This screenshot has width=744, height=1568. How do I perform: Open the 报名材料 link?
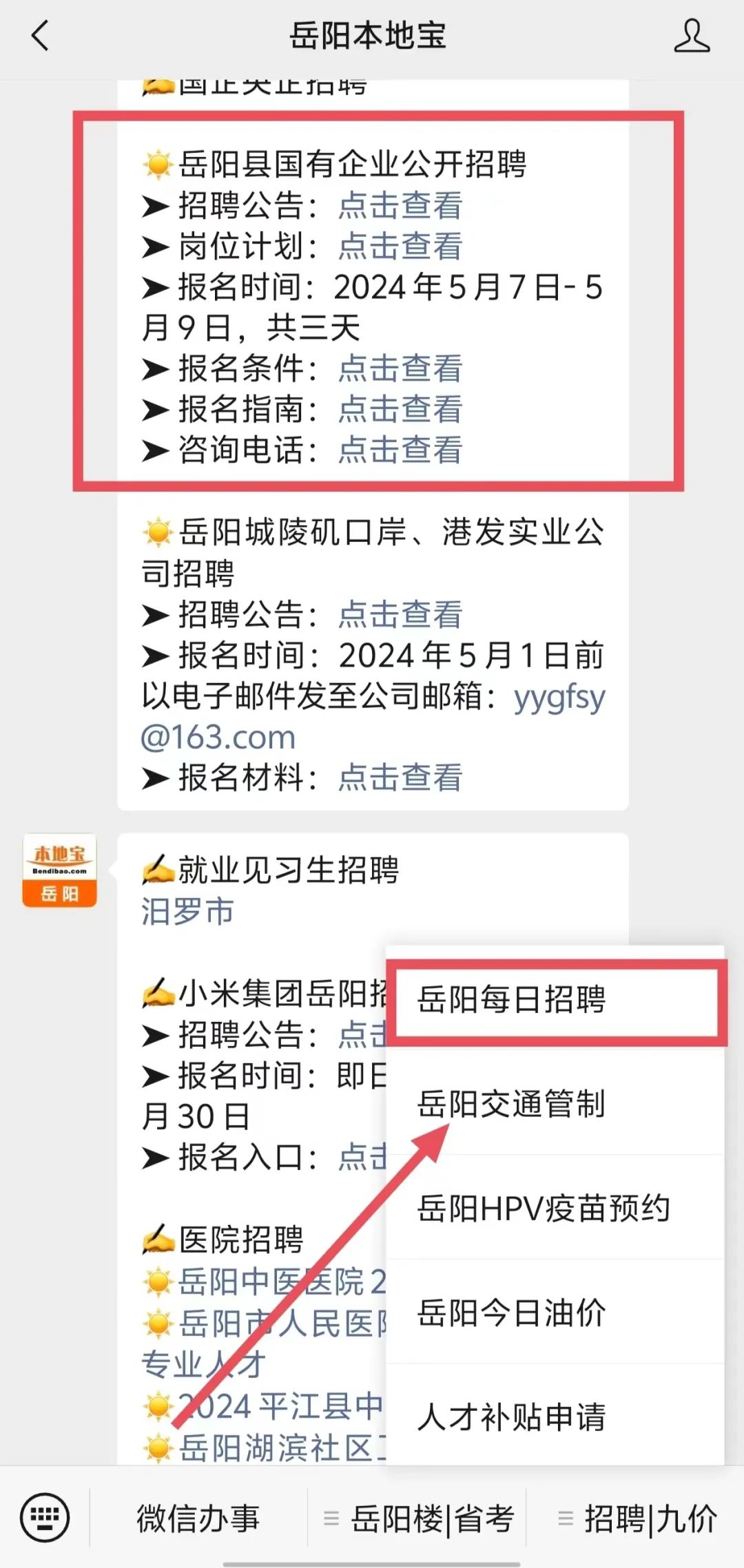click(400, 777)
